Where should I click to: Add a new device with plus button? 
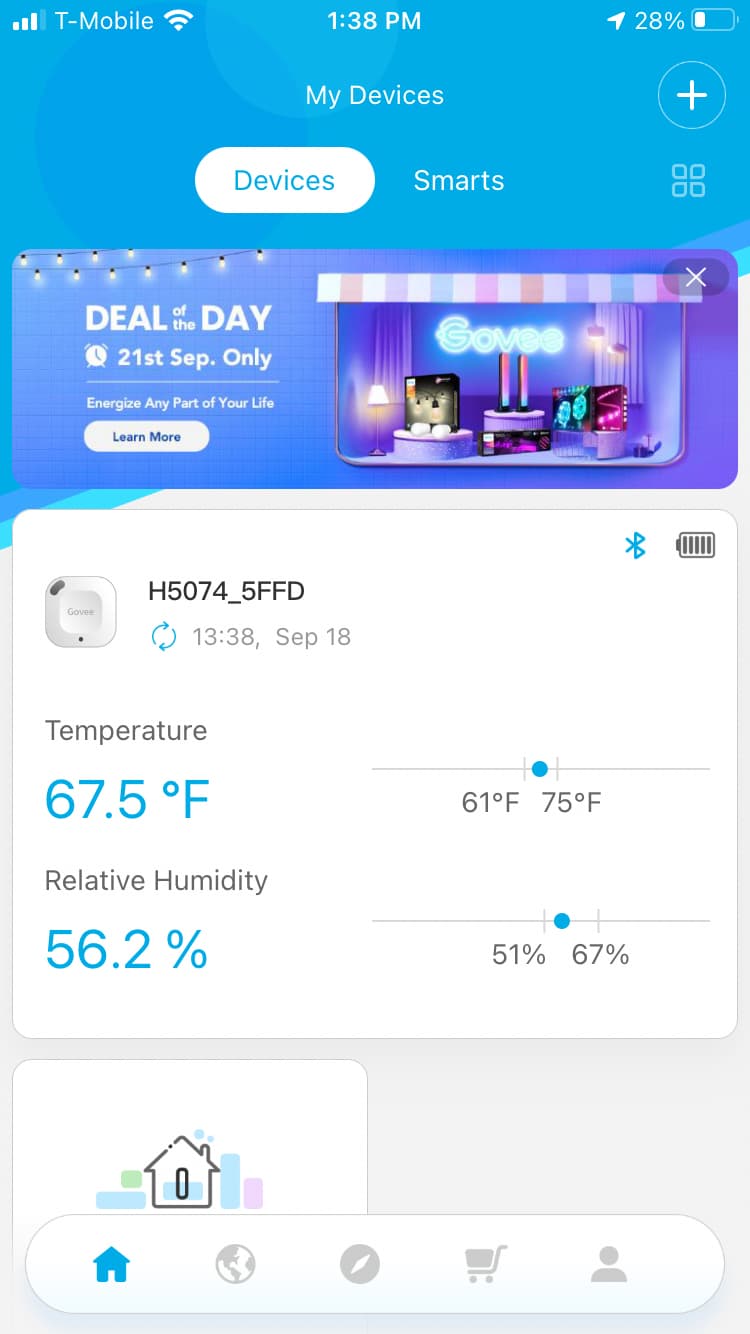pyautogui.click(x=691, y=95)
